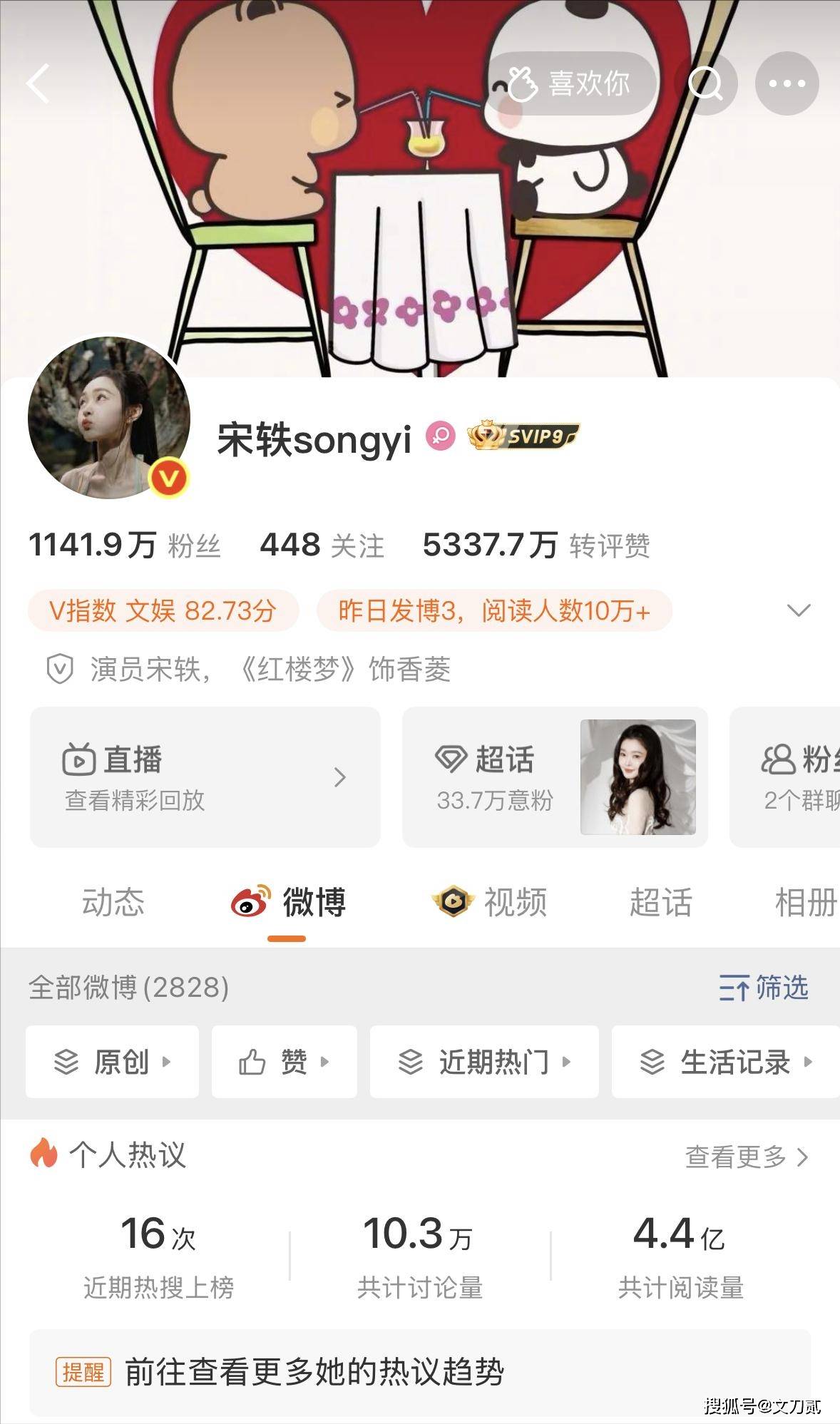Open the 关注 following list

322,545
